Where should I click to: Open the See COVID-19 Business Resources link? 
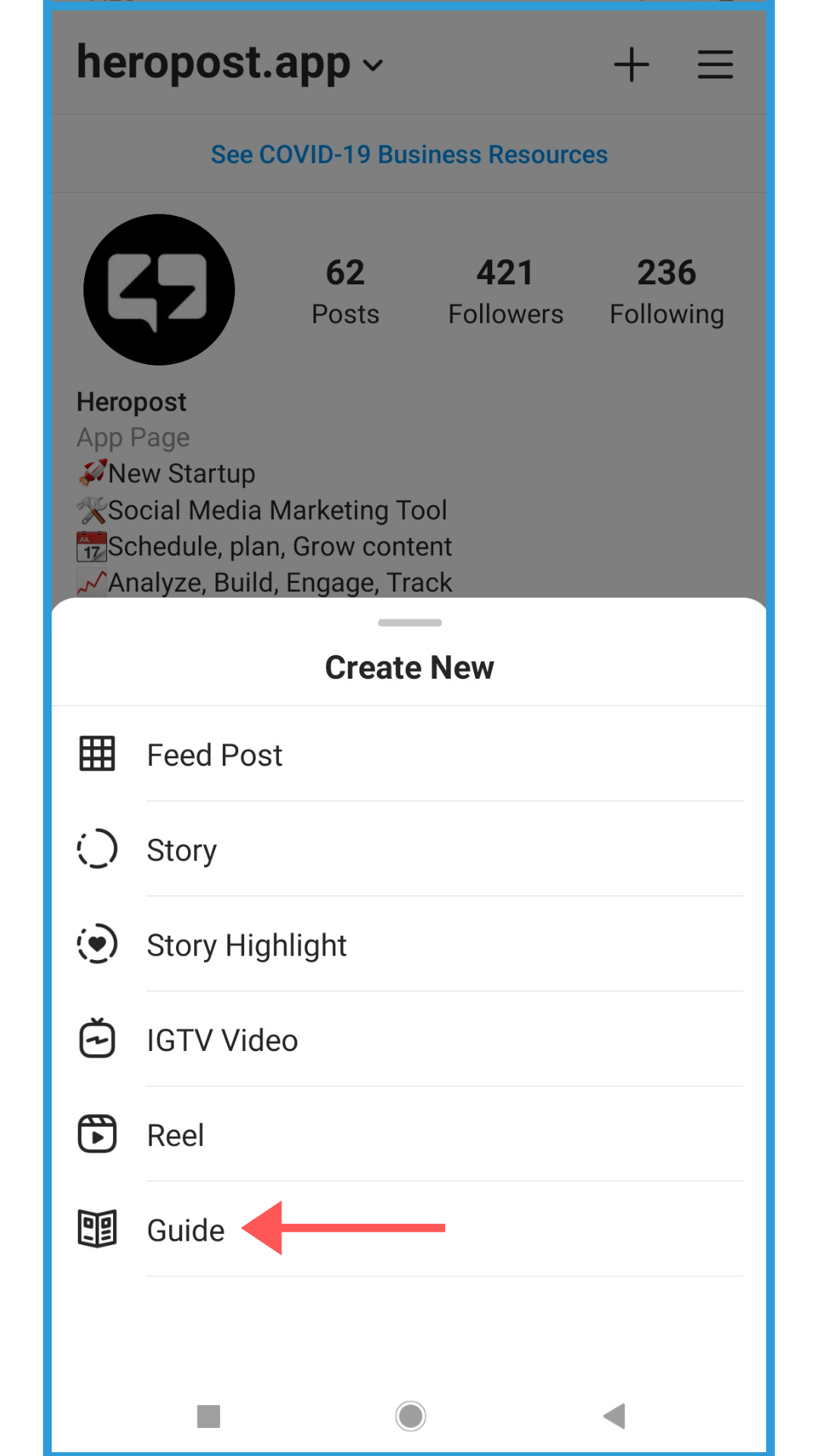pos(409,154)
